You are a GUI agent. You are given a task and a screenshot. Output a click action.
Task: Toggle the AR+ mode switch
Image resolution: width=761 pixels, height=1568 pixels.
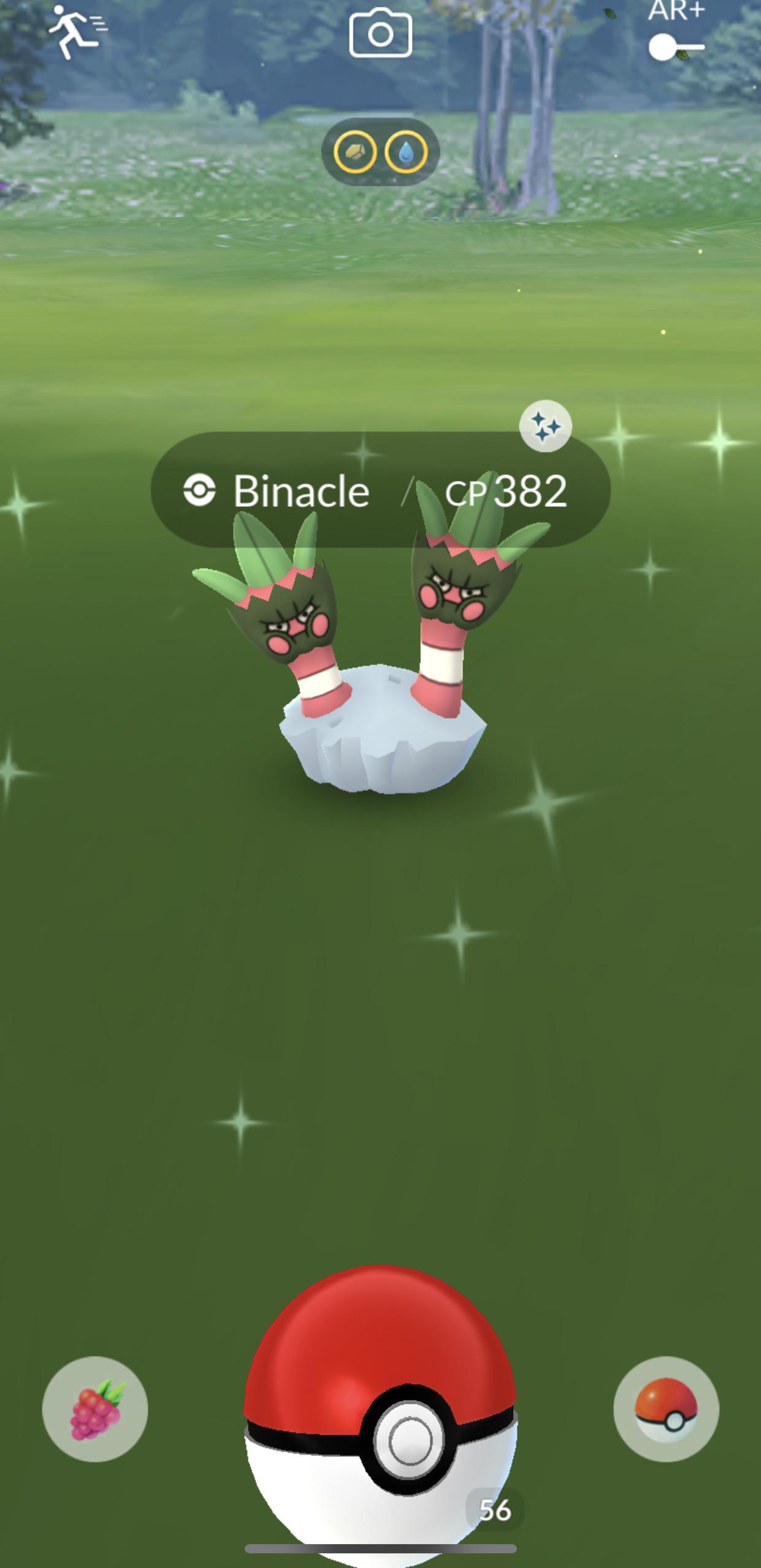(676, 47)
